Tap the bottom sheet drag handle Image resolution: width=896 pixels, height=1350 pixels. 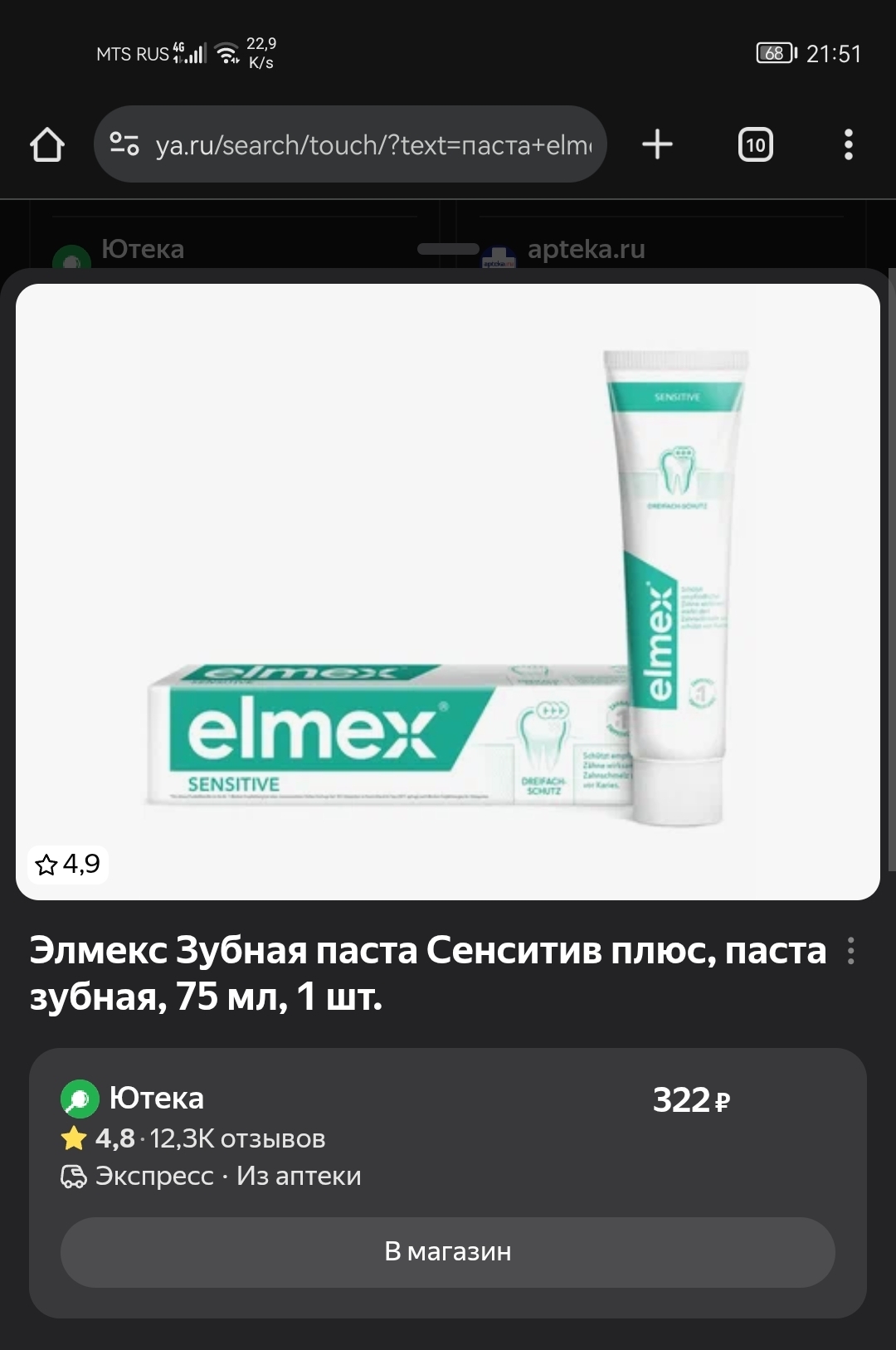(x=448, y=249)
